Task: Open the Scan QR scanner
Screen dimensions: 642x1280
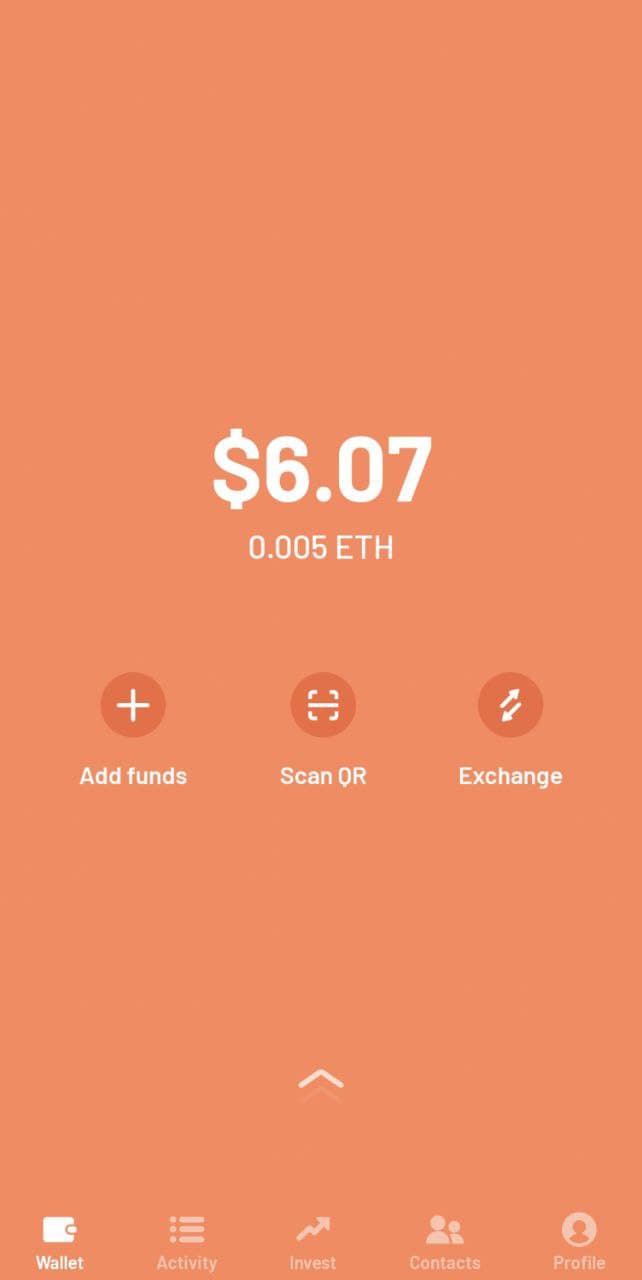Action: click(323, 706)
